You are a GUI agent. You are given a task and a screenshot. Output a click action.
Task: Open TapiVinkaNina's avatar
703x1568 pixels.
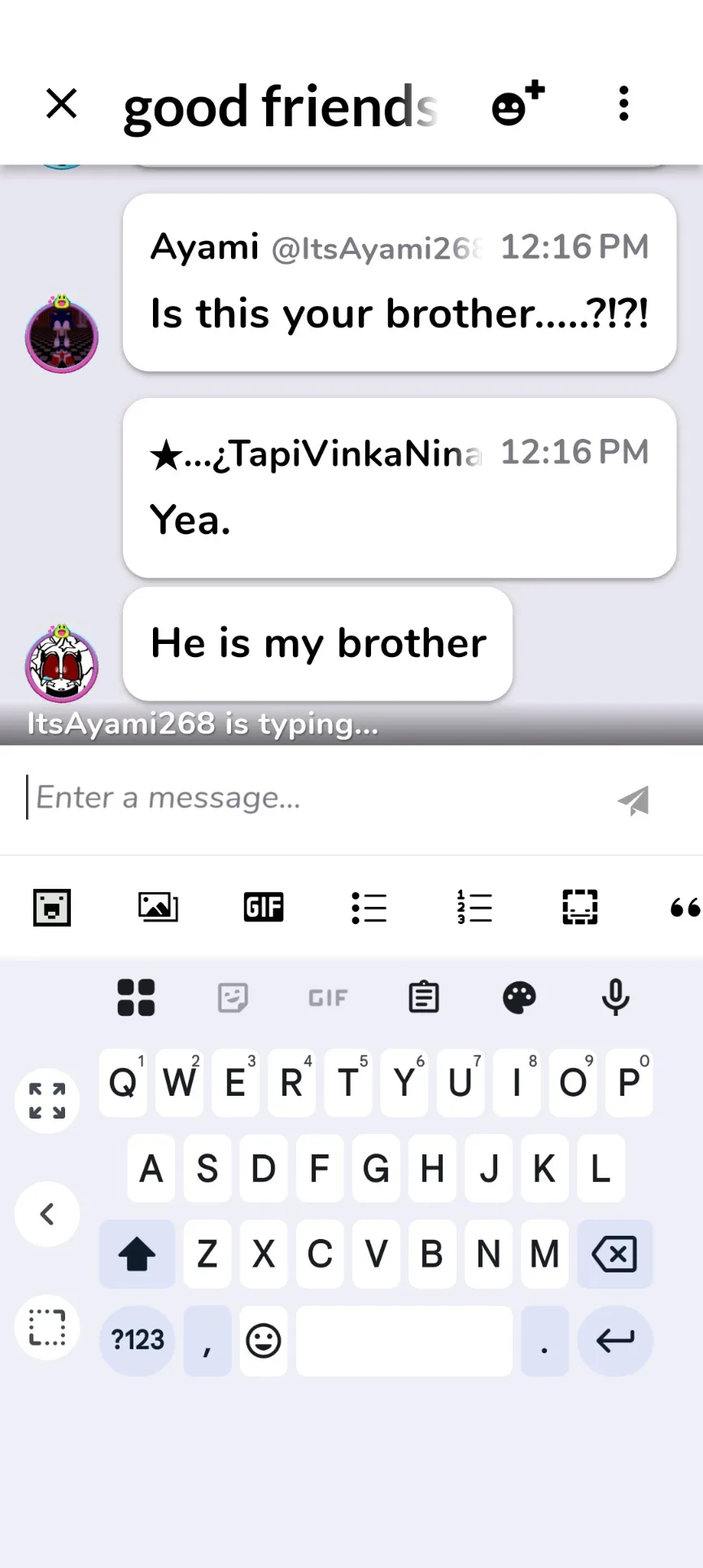point(62,664)
